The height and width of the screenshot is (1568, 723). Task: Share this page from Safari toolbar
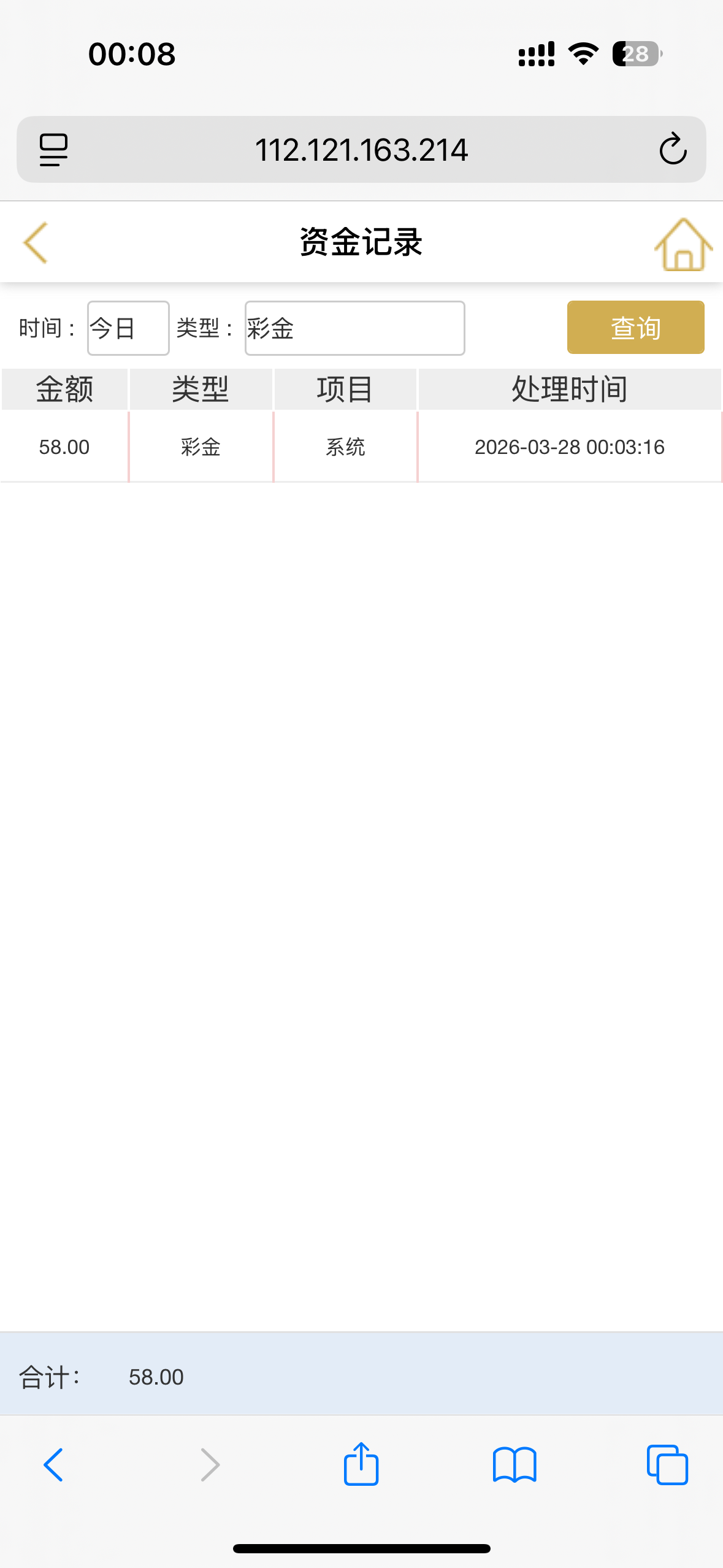tap(361, 1465)
